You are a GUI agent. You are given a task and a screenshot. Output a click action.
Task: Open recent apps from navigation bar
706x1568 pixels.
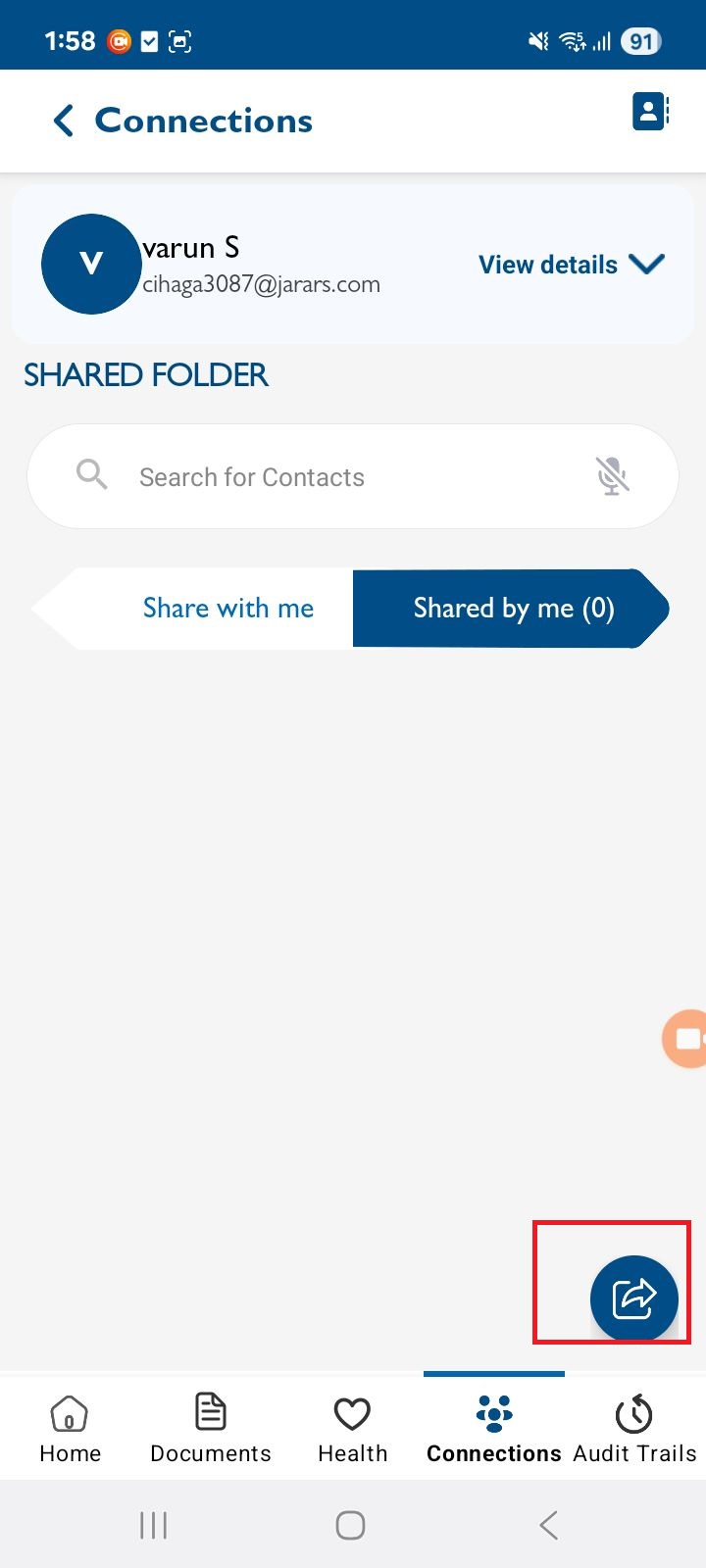point(154,1525)
